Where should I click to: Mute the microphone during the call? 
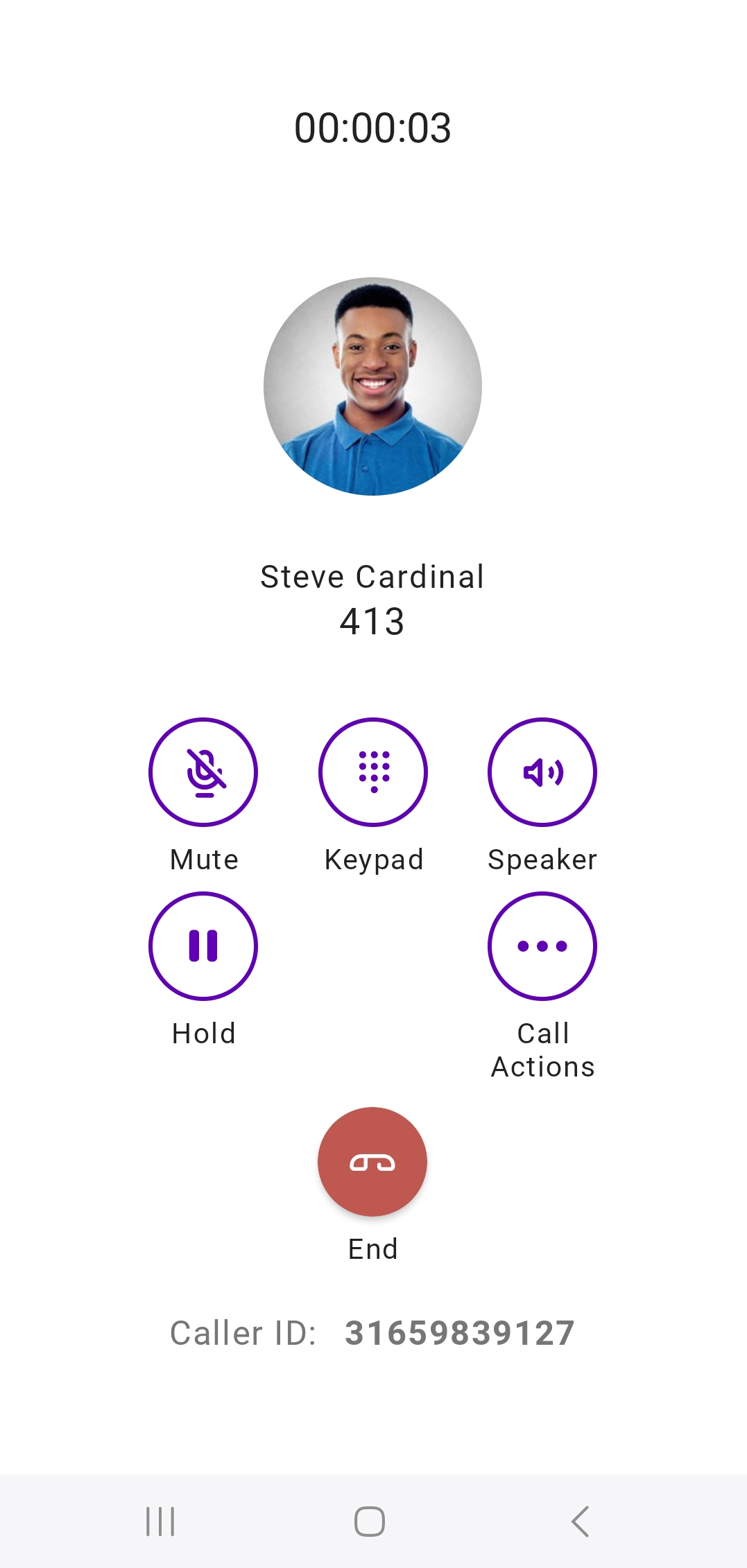click(x=203, y=772)
